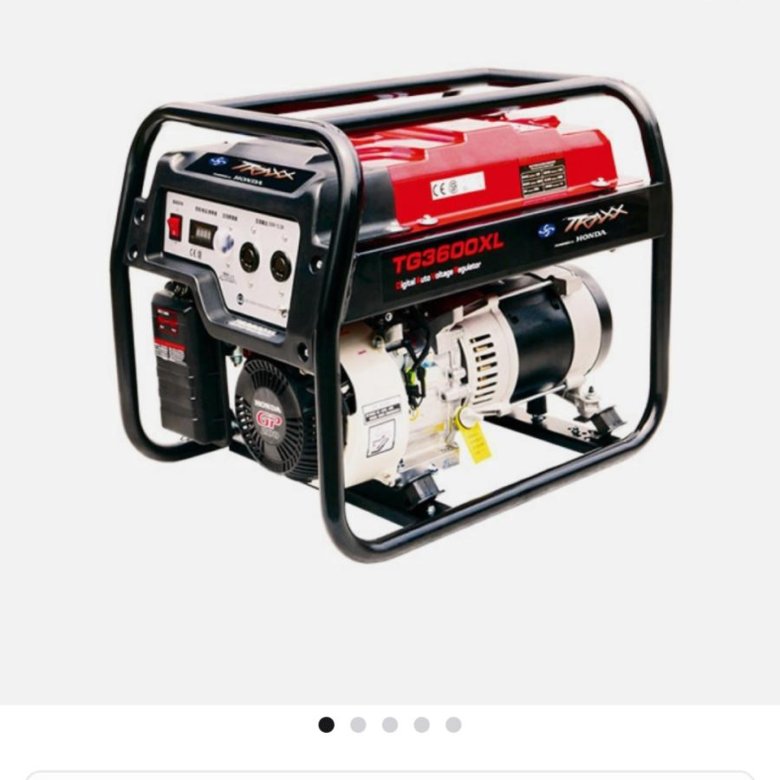Jump to the second photo indicator dot
The image size is (780, 780).
[x=358, y=725]
